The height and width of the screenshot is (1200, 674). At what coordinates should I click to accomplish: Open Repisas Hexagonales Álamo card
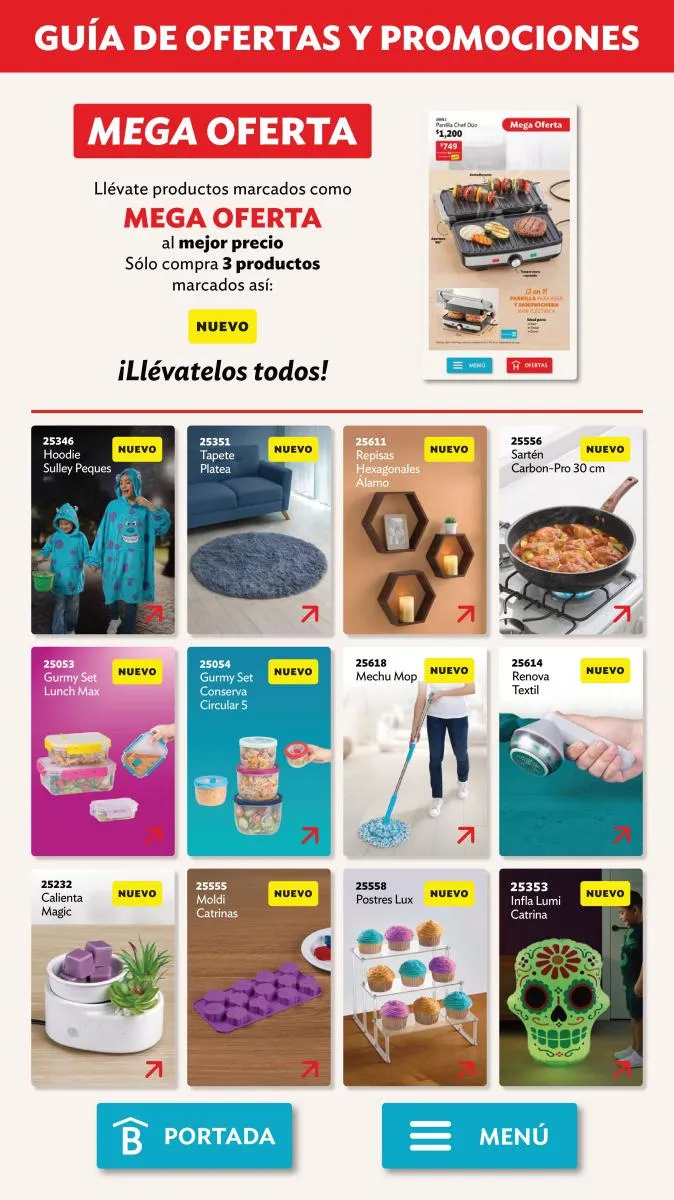pyautogui.click(x=415, y=530)
